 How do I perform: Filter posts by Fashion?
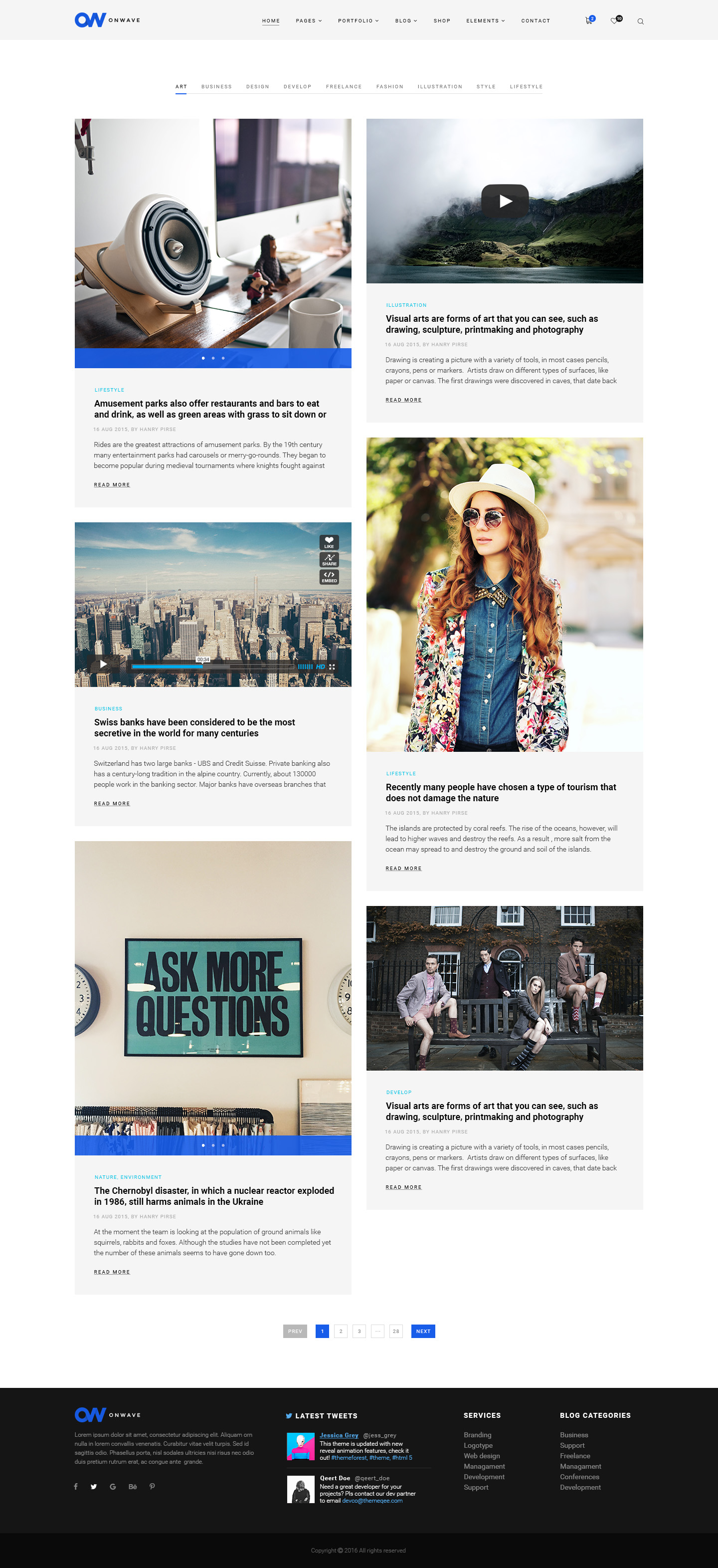tap(389, 86)
